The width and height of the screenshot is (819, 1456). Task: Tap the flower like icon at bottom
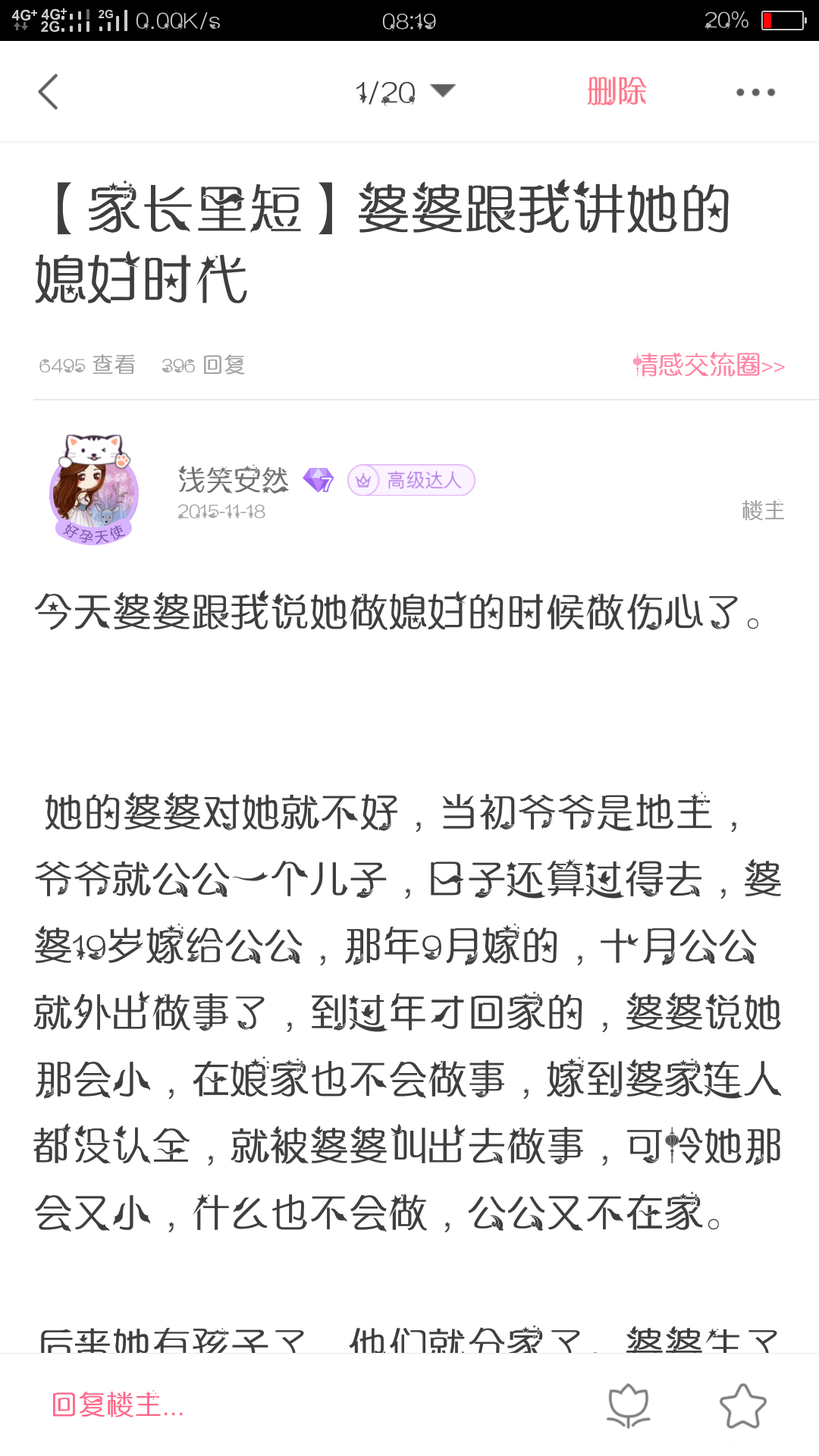pyautogui.click(x=629, y=1404)
